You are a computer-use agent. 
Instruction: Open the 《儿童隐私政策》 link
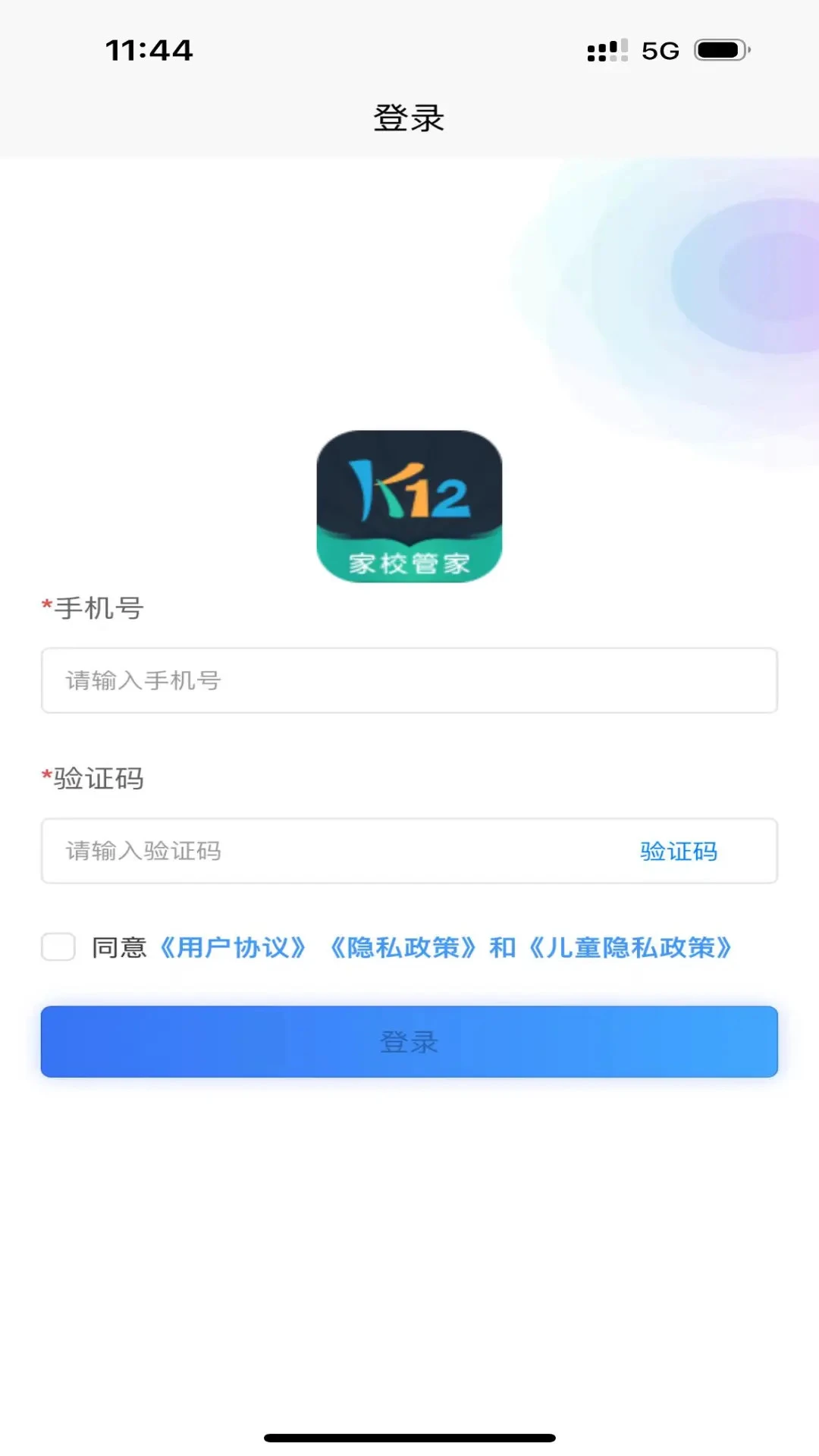pyautogui.click(x=630, y=947)
